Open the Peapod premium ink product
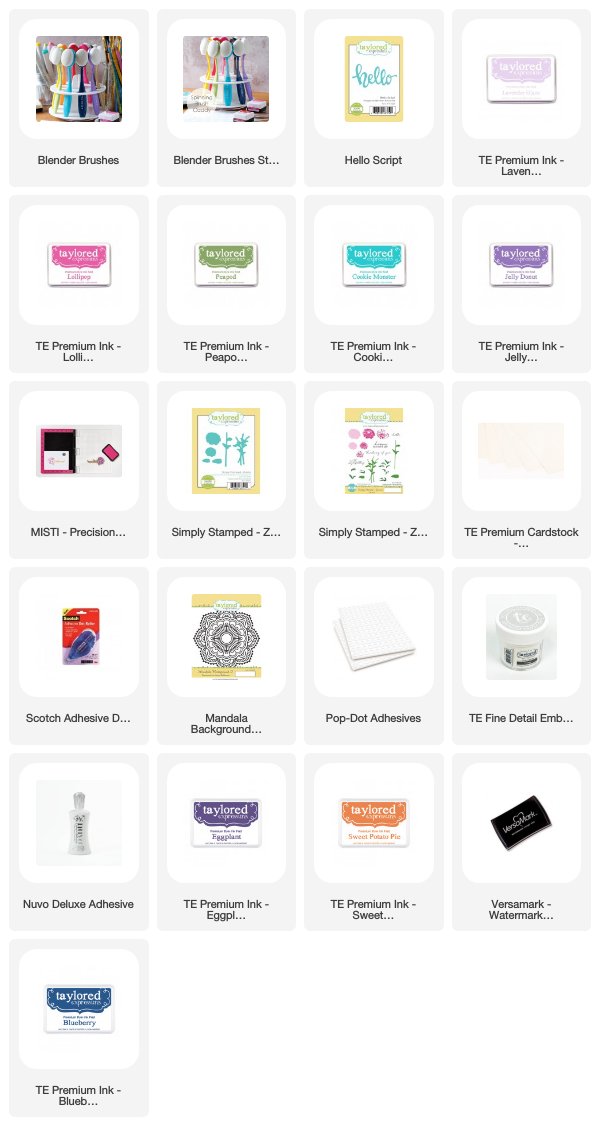This screenshot has height=1126, width=600. click(226, 284)
